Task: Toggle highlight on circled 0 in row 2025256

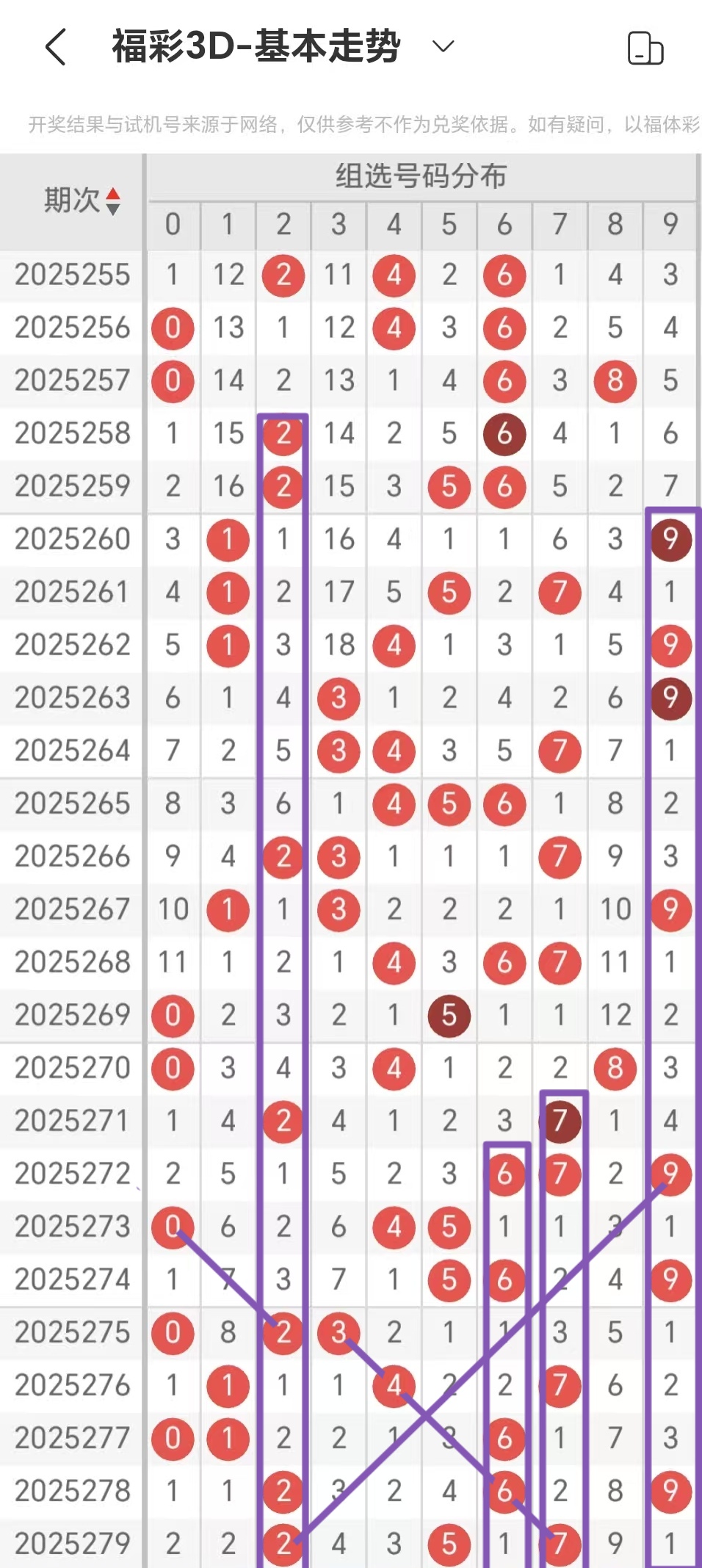Action: [x=173, y=328]
